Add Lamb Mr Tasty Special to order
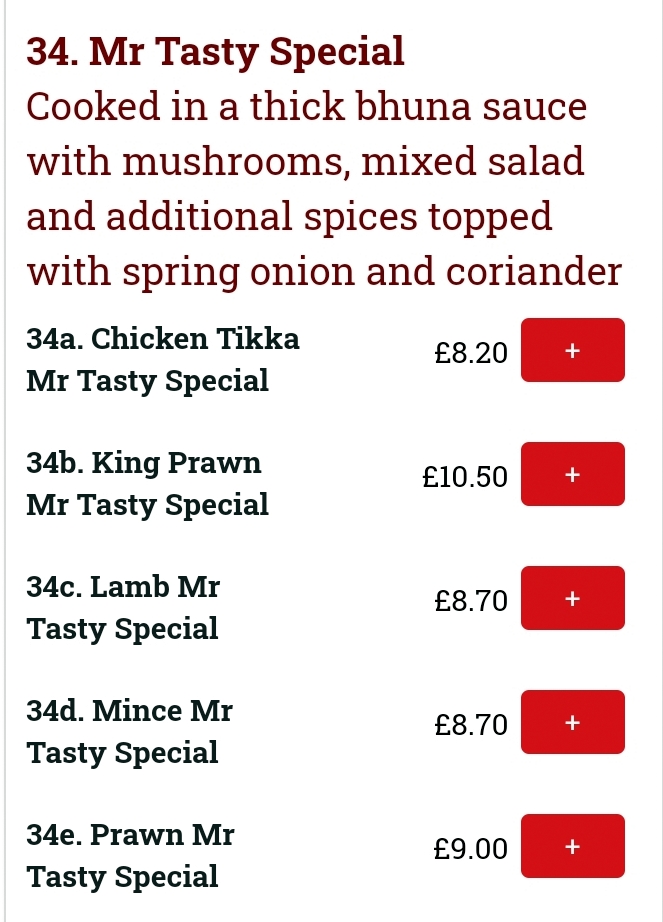 point(573,599)
